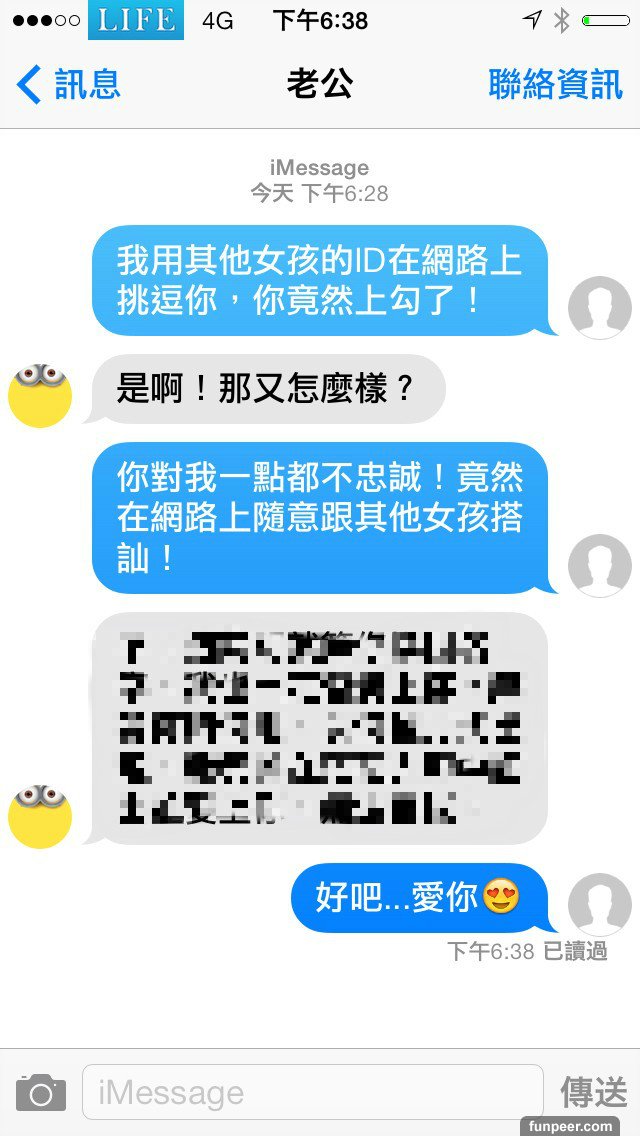This screenshot has height=1136, width=640.
Task: Open 聯絡資訊 contact details
Action: [555, 84]
